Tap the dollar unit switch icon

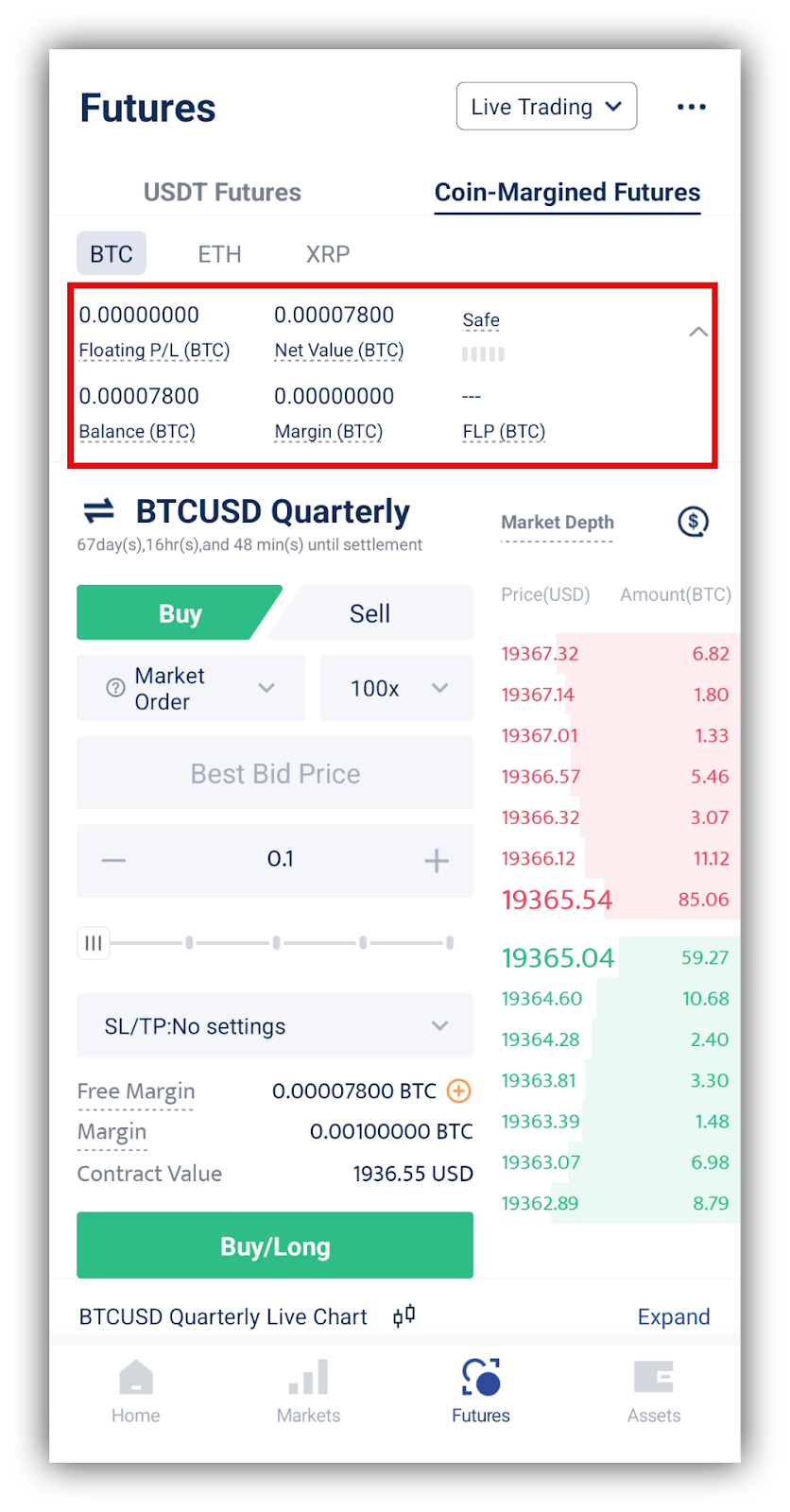point(693,521)
